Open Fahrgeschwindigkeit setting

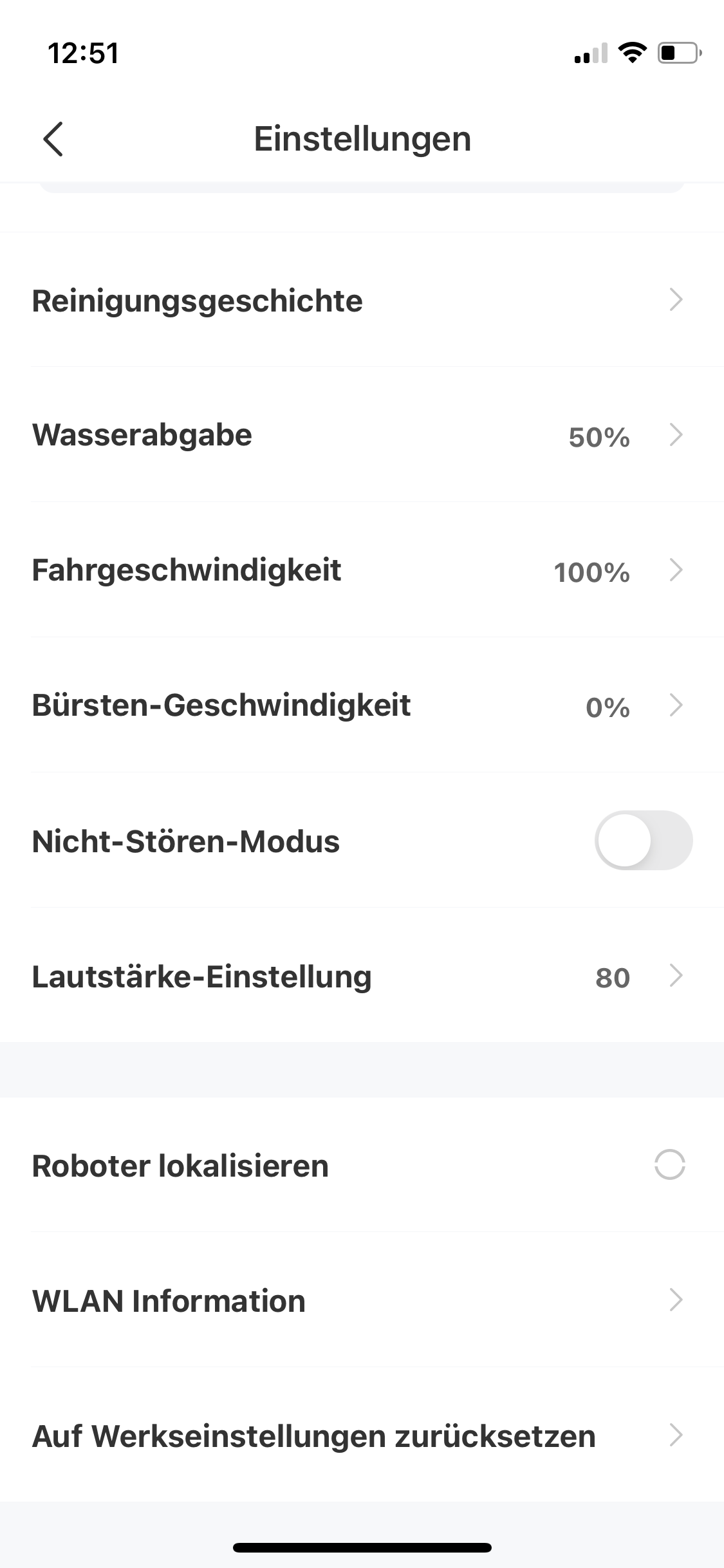pyautogui.click(x=362, y=571)
